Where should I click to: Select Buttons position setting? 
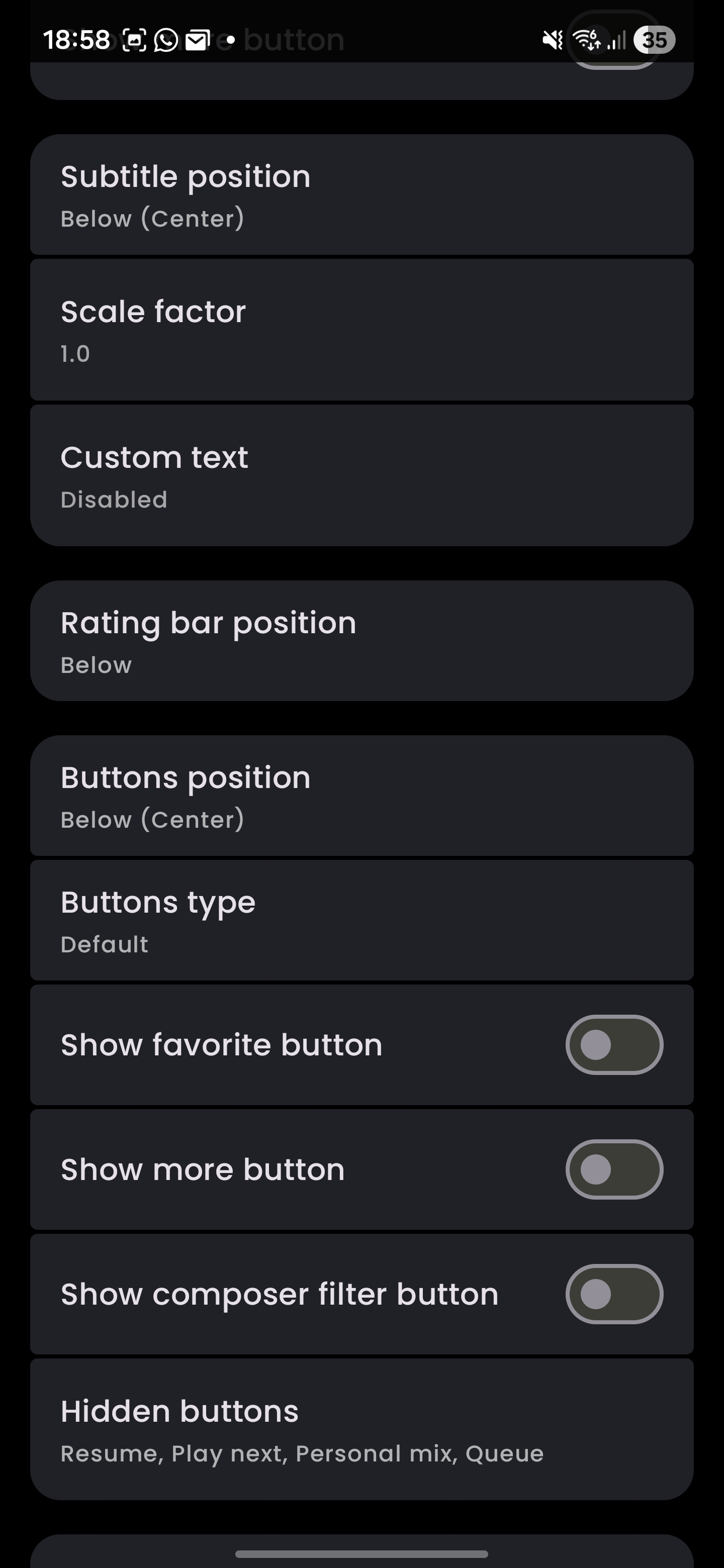click(x=361, y=796)
